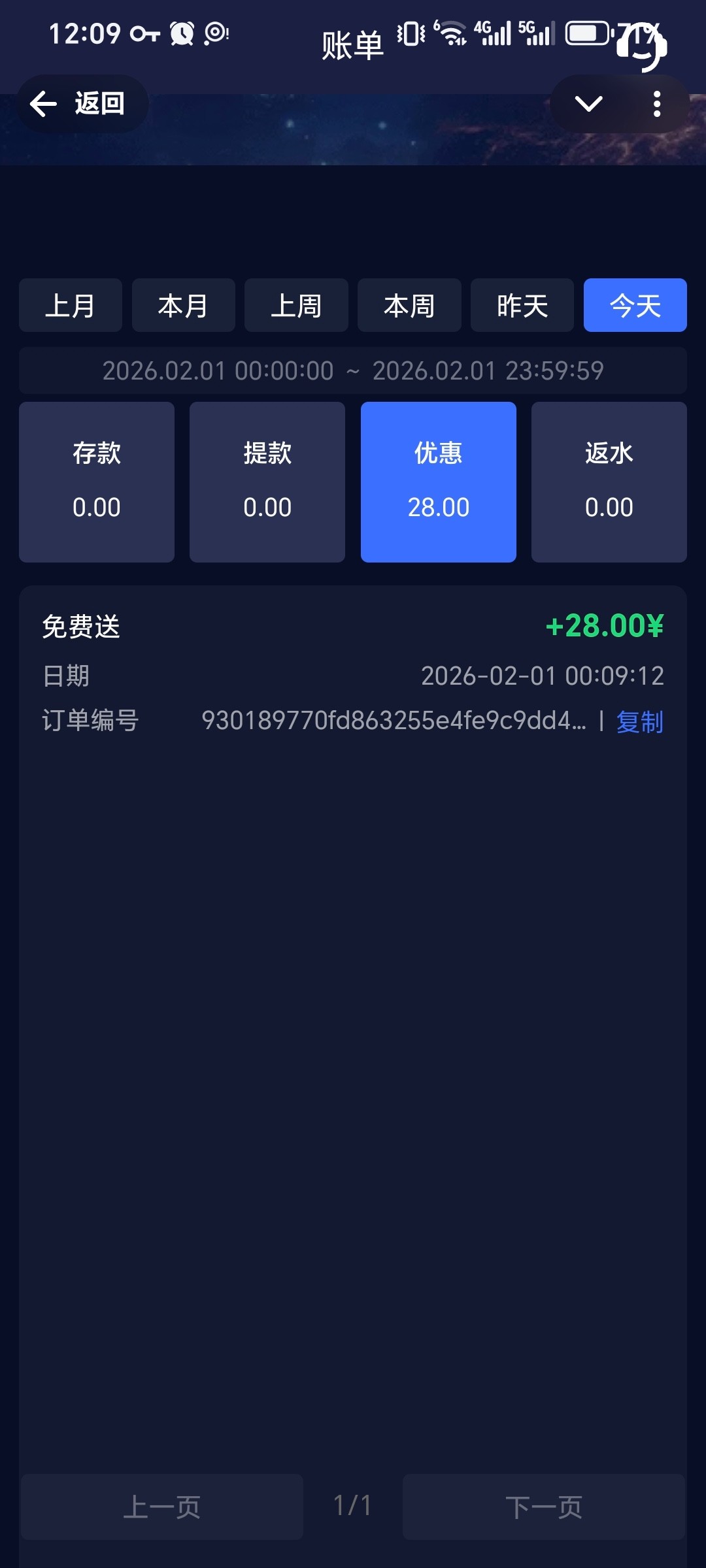Expand the dropdown chevron in top bar
Viewport: 706px width, 1568px height.
[588, 104]
